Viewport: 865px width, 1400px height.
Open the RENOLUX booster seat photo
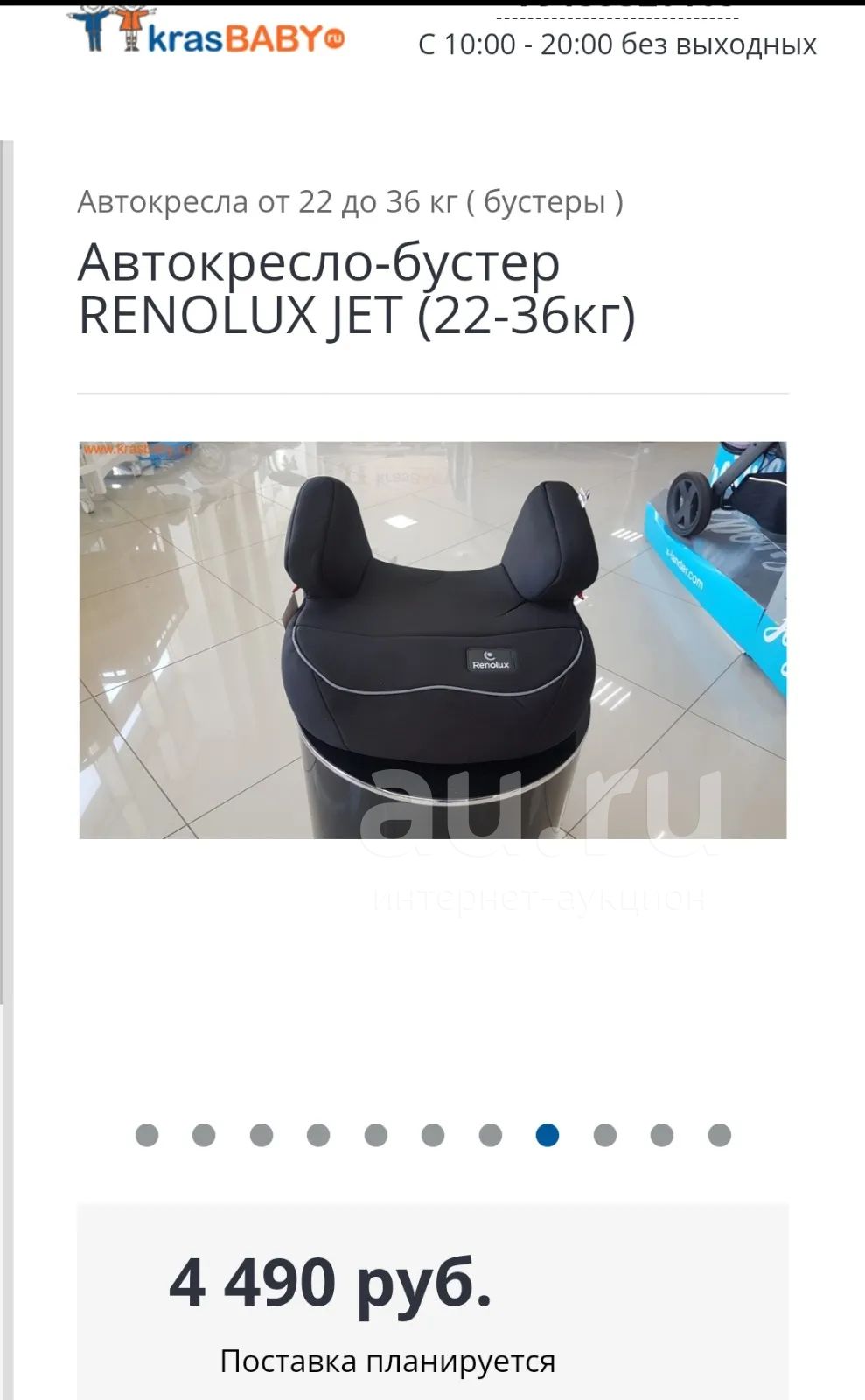(x=433, y=640)
